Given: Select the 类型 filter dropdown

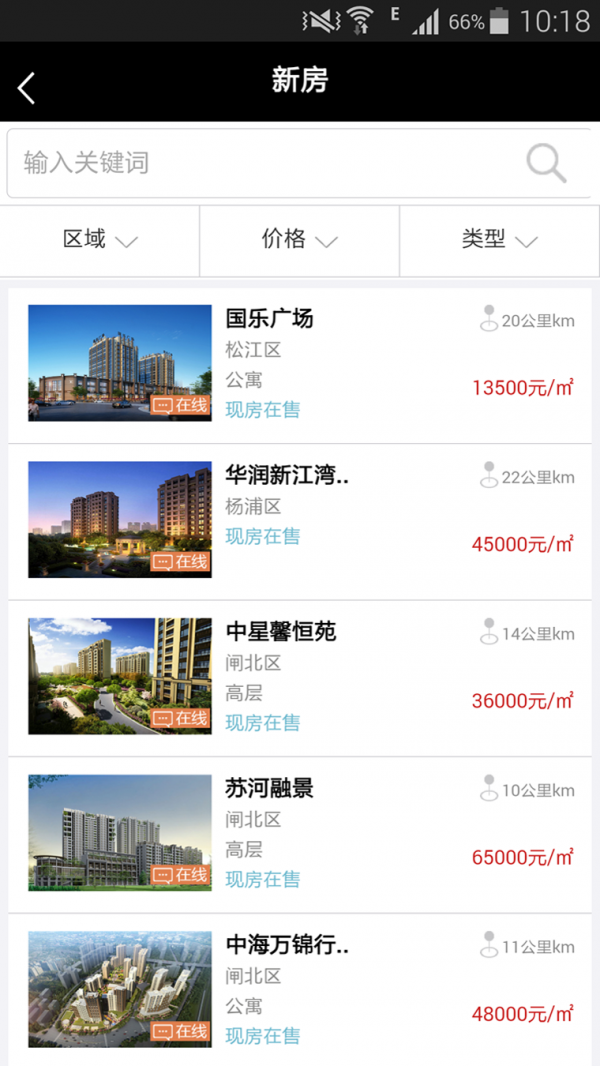Looking at the screenshot, I should pyautogui.click(x=499, y=240).
